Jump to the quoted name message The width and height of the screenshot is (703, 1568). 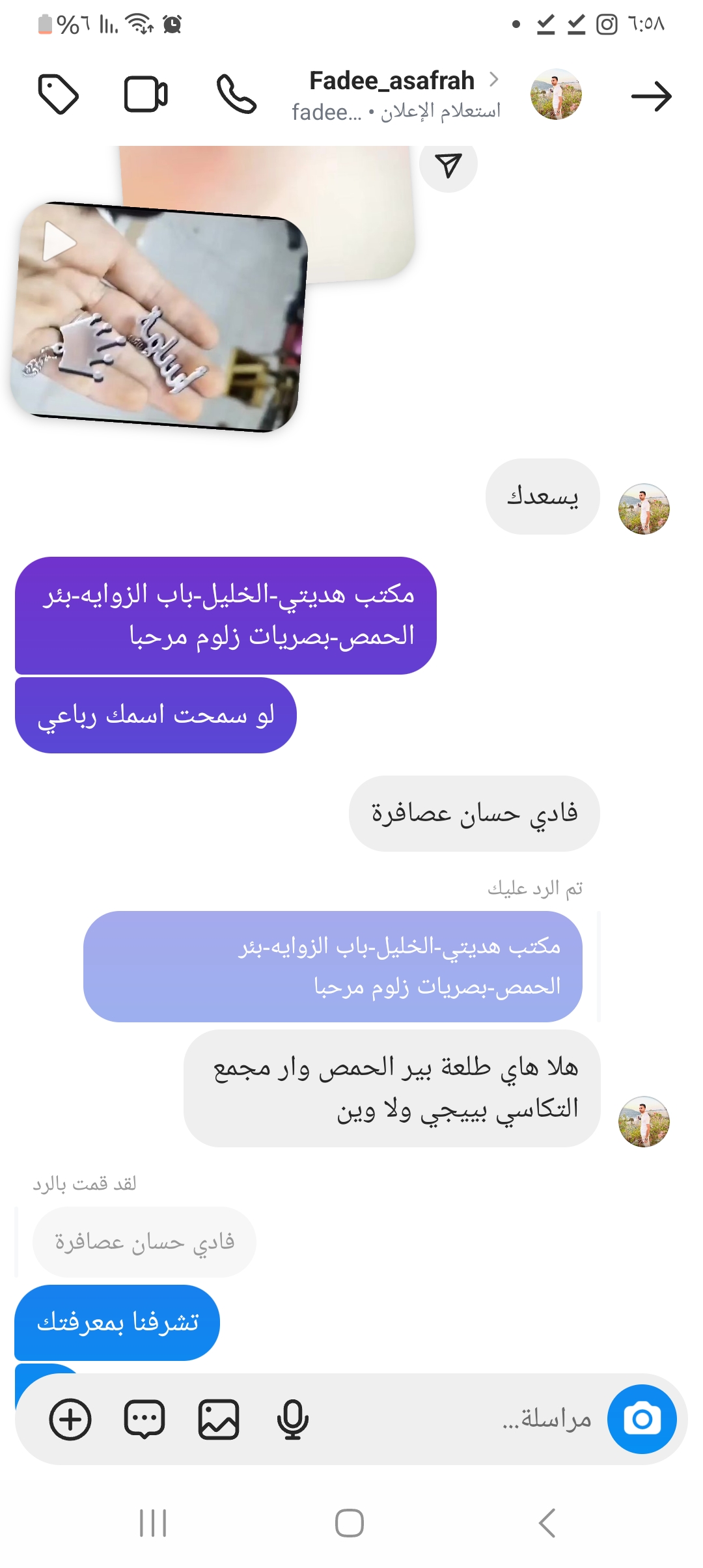[144, 1242]
